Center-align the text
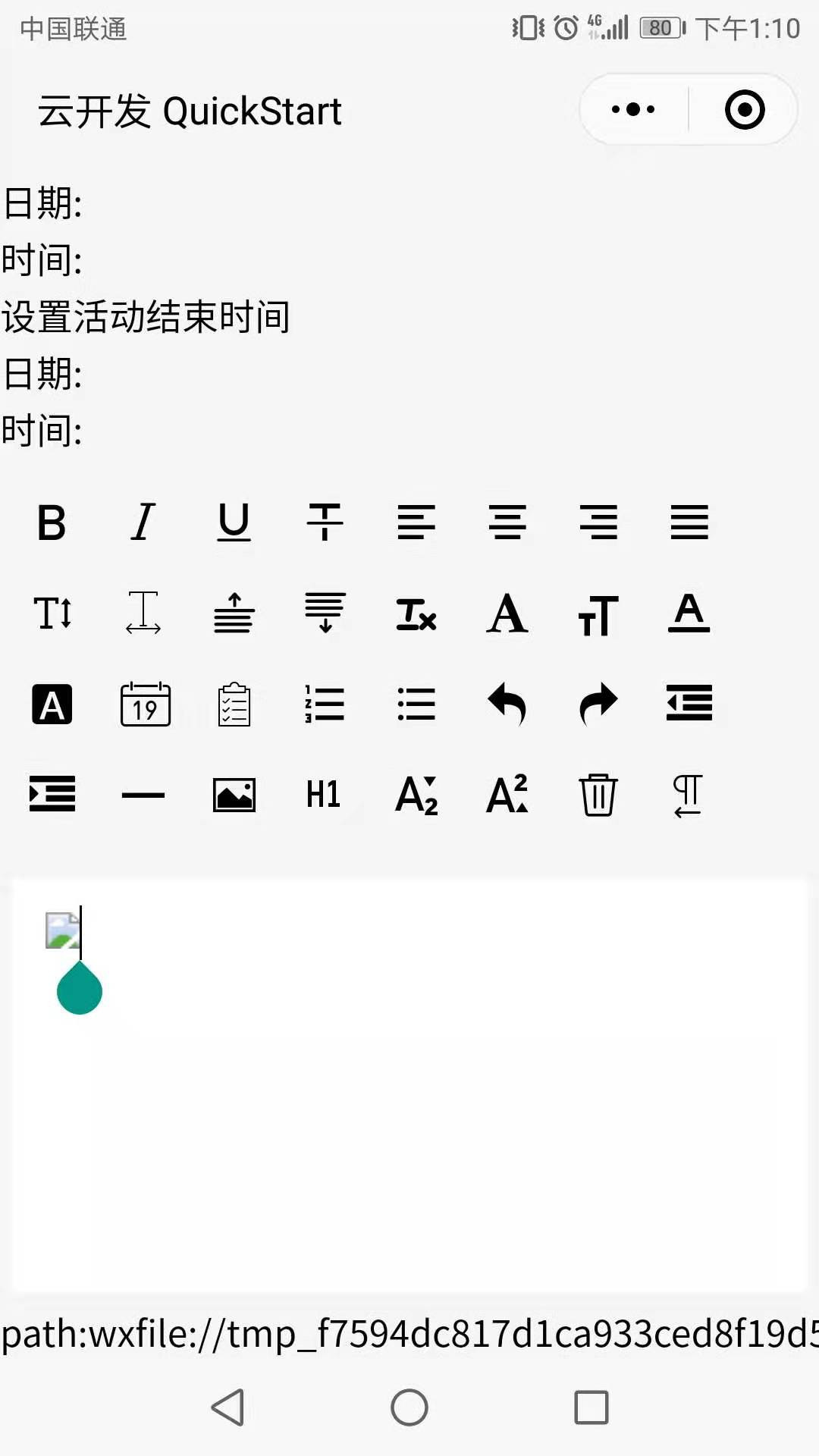 coord(507,522)
